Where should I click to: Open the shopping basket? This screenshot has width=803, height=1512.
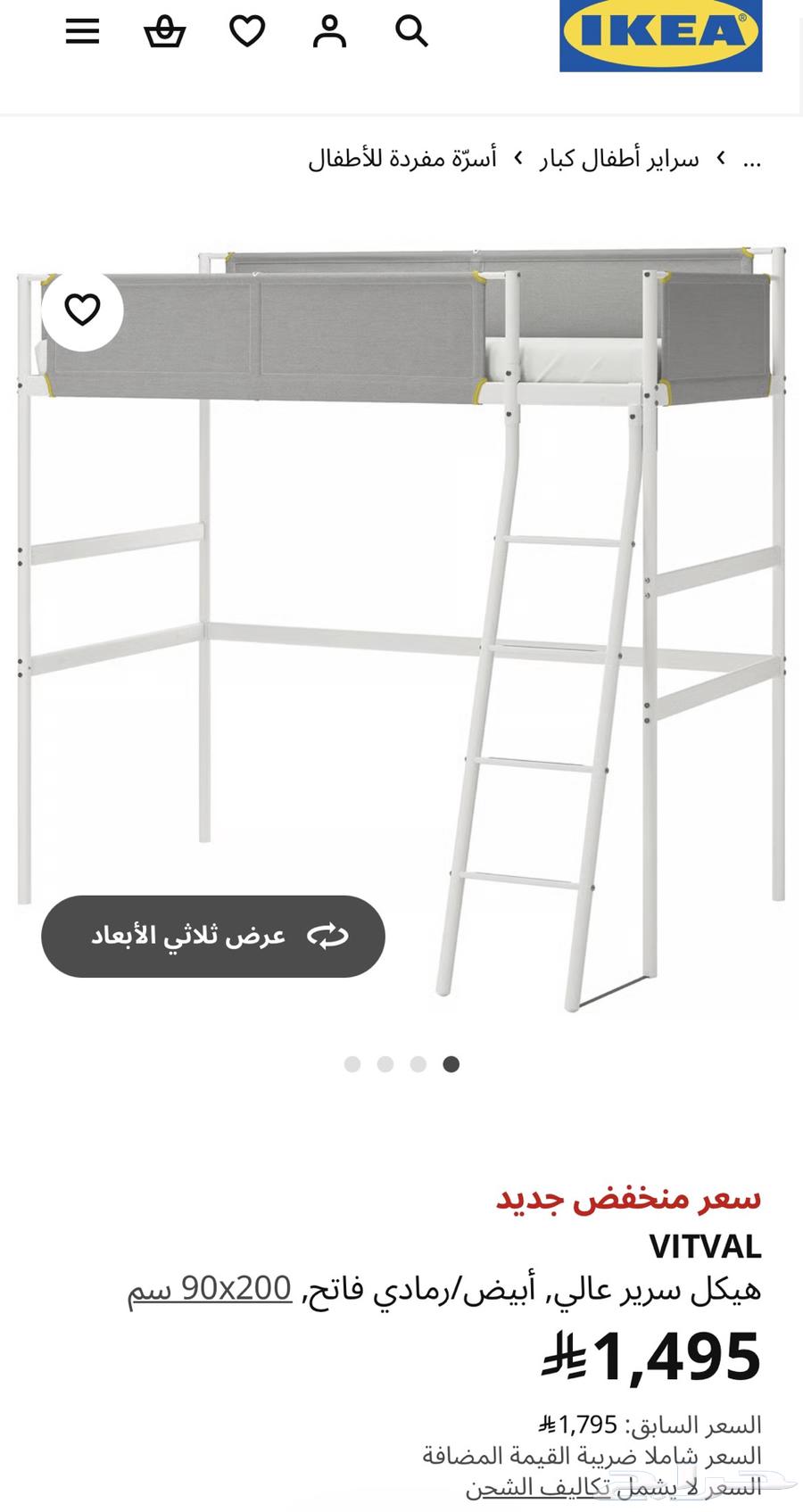[x=164, y=32]
